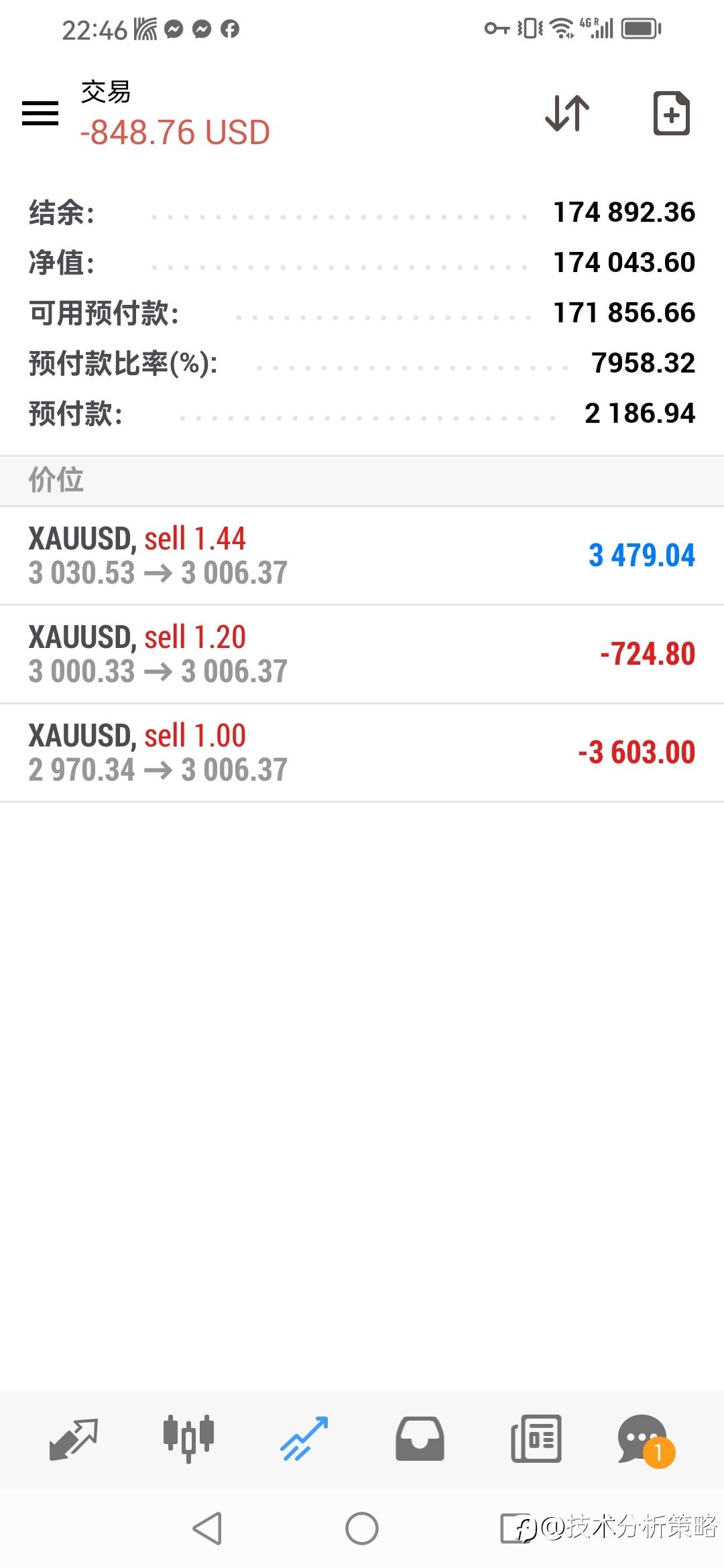This screenshot has width=724, height=1568.
Task: Open the history inbox tab
Action: pos(420,1439)
